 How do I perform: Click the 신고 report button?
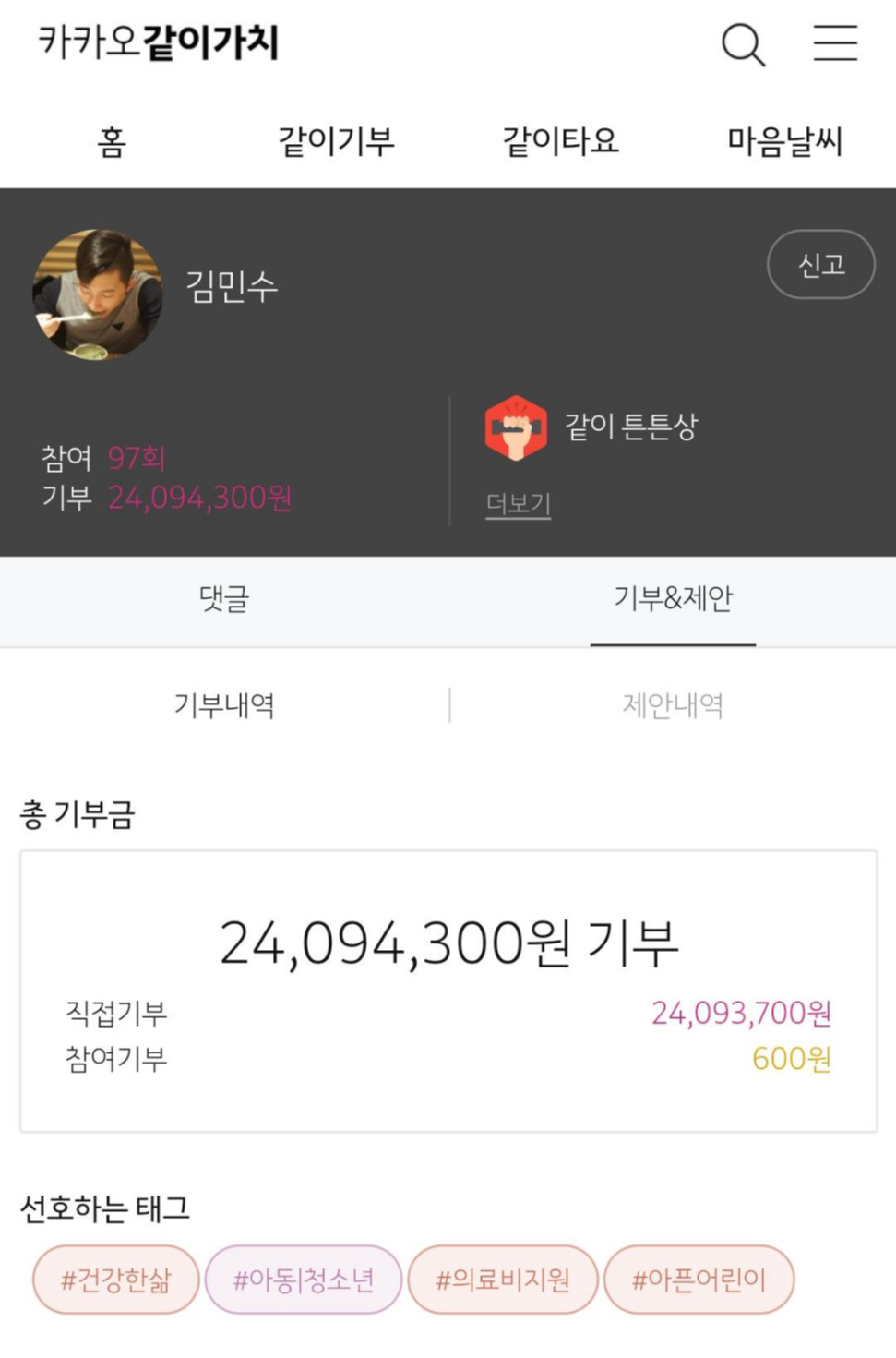[x=820, y=265]
